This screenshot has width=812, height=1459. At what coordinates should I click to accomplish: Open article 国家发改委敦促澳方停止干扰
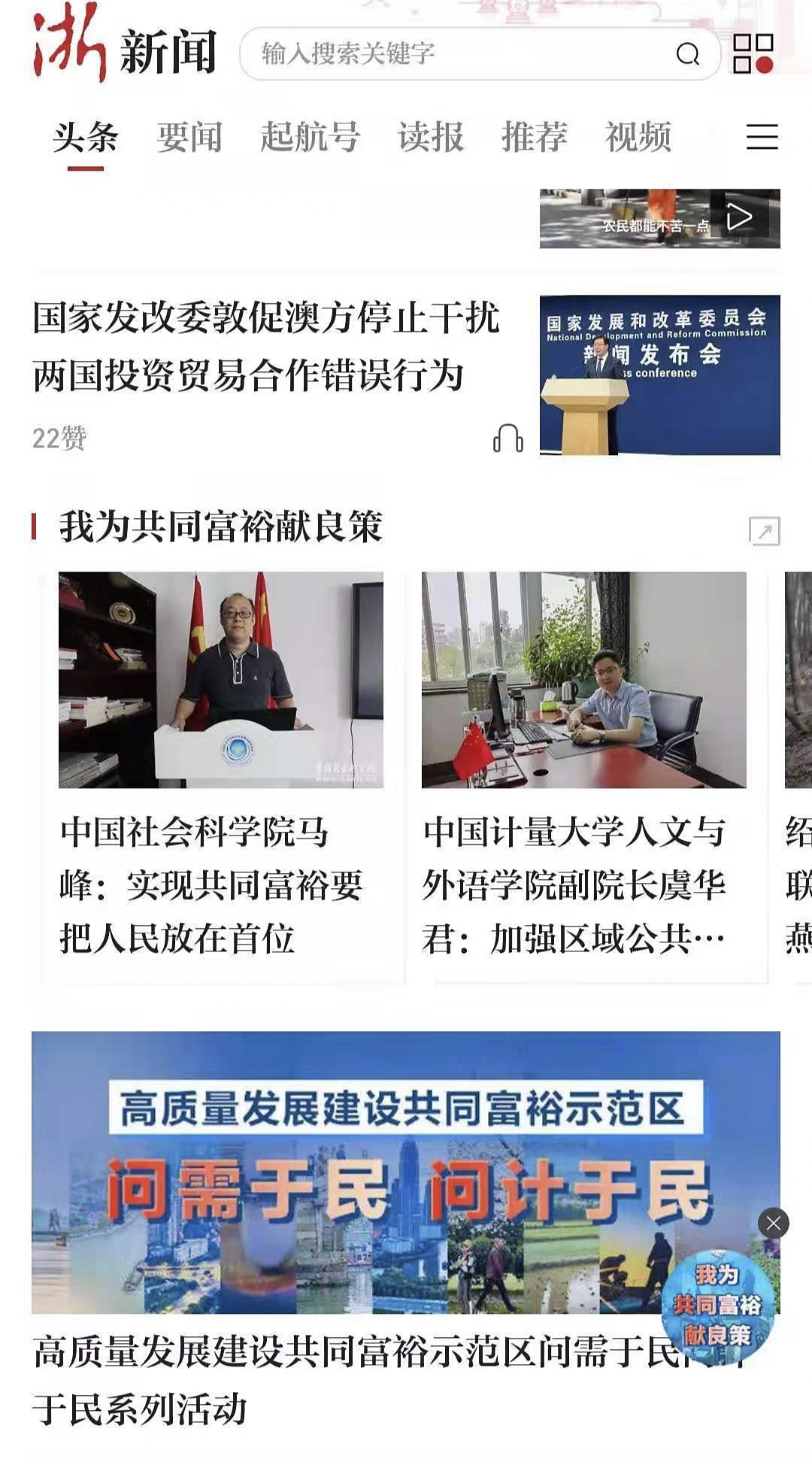[265, 346]
